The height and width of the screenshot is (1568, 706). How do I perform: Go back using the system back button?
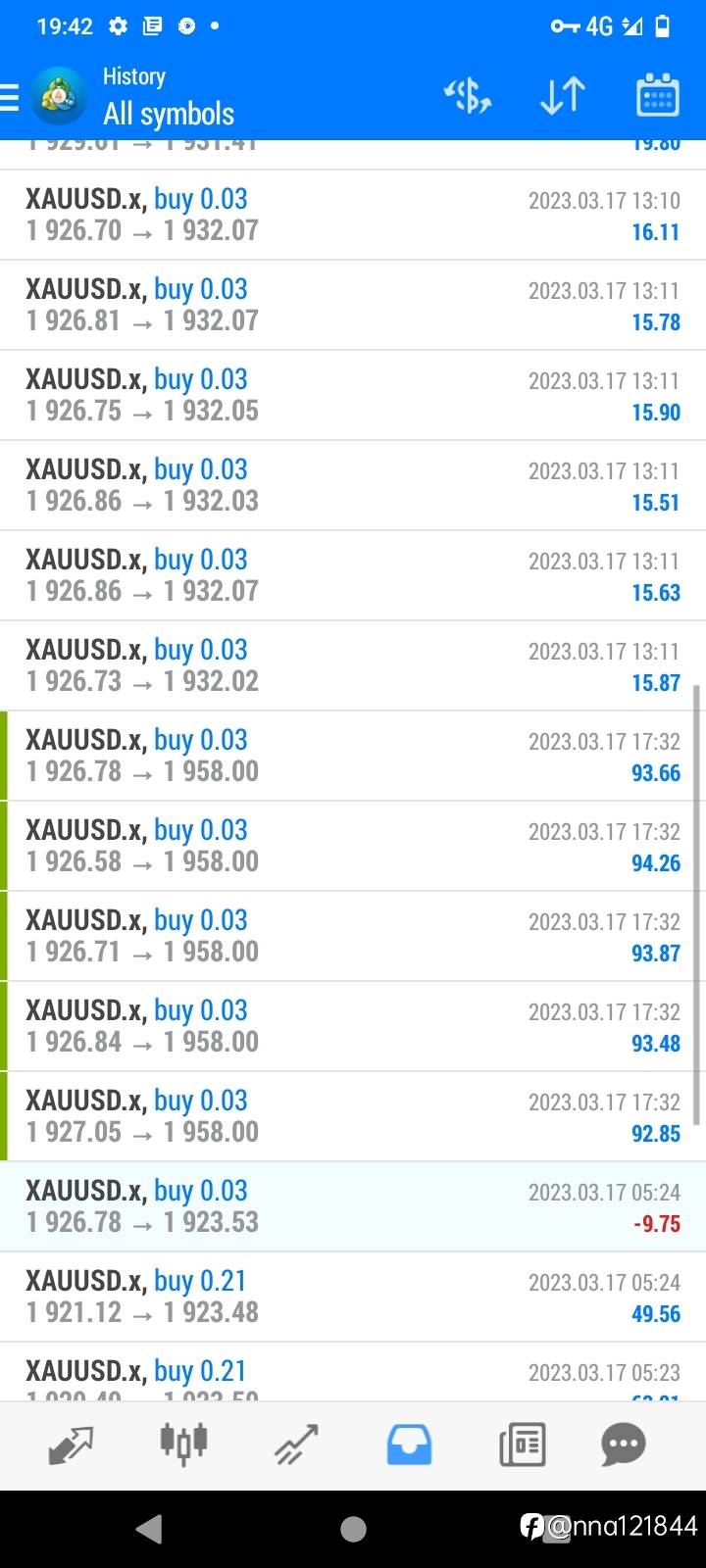click(x=149, y=1529)
